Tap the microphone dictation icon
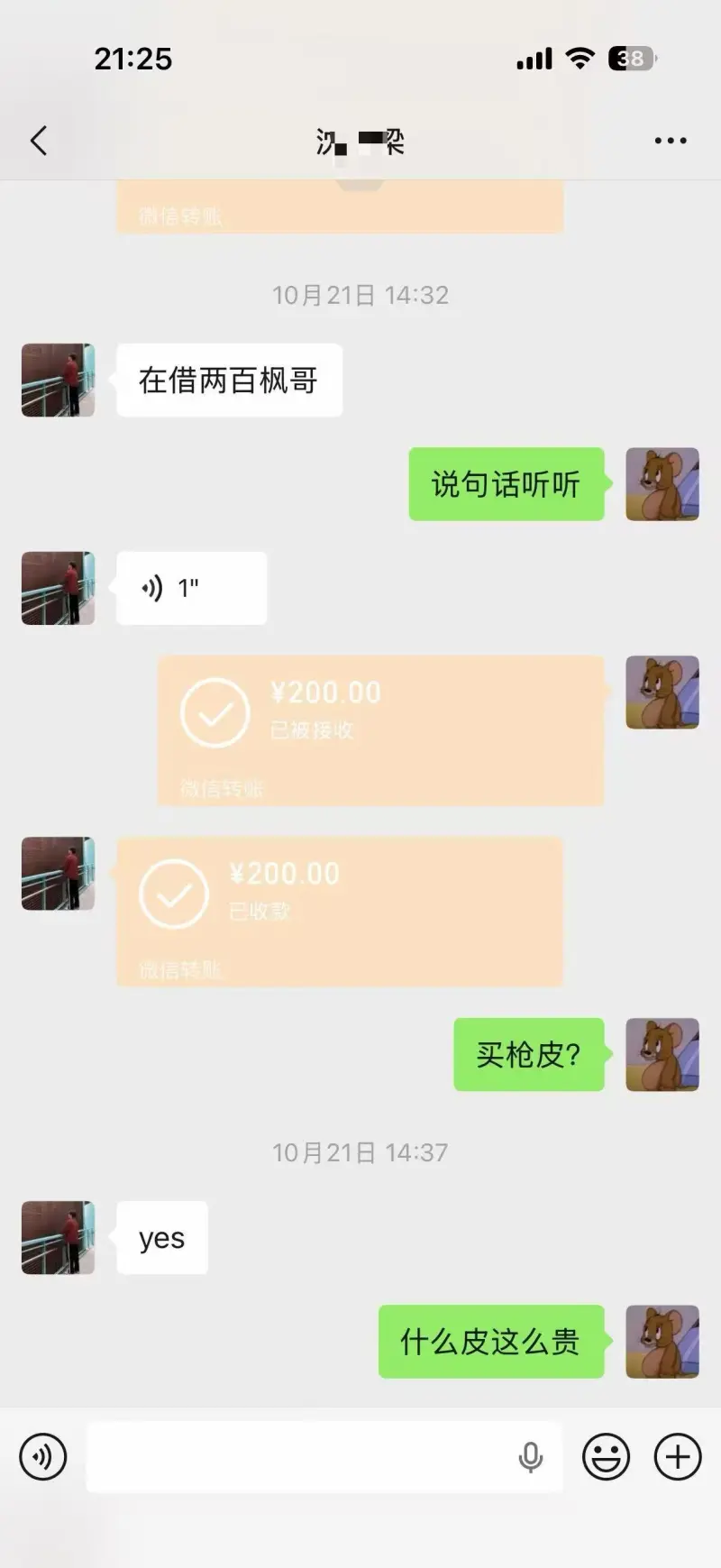The height and width of the screenshot is (1568, 721). click(x=531, y=1456)
